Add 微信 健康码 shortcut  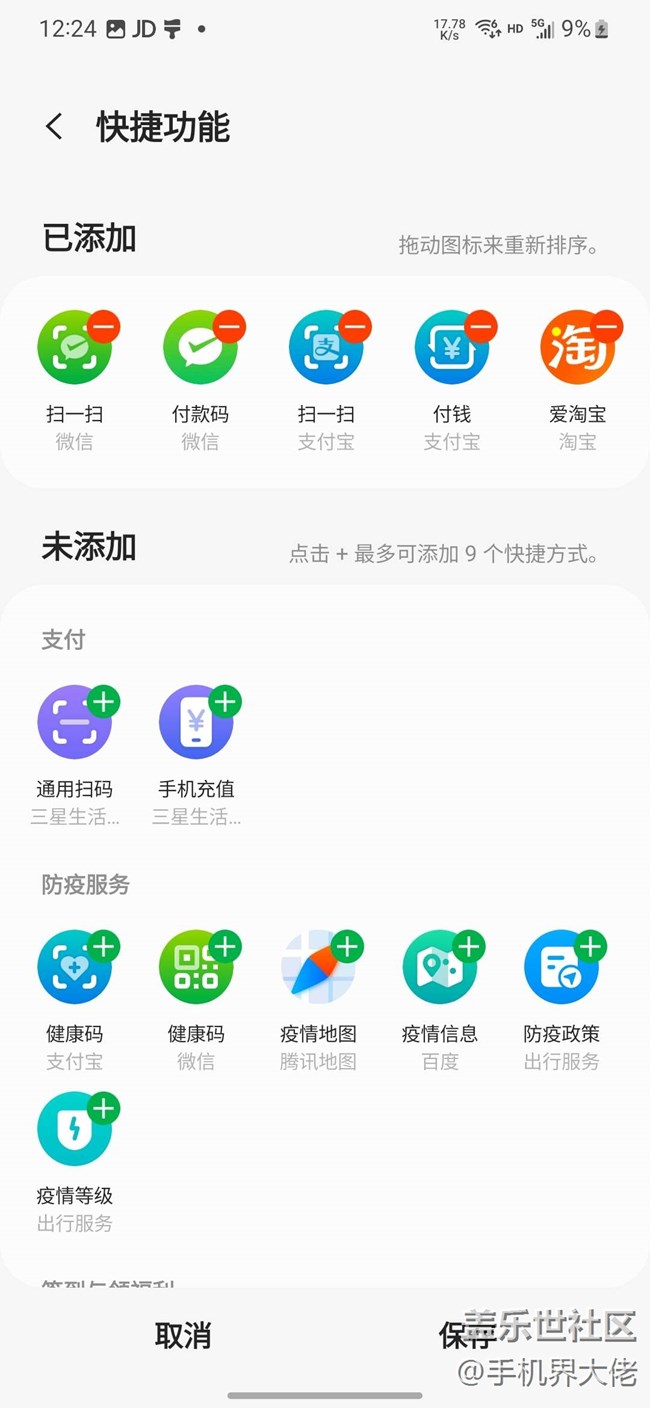click(226, 946)
